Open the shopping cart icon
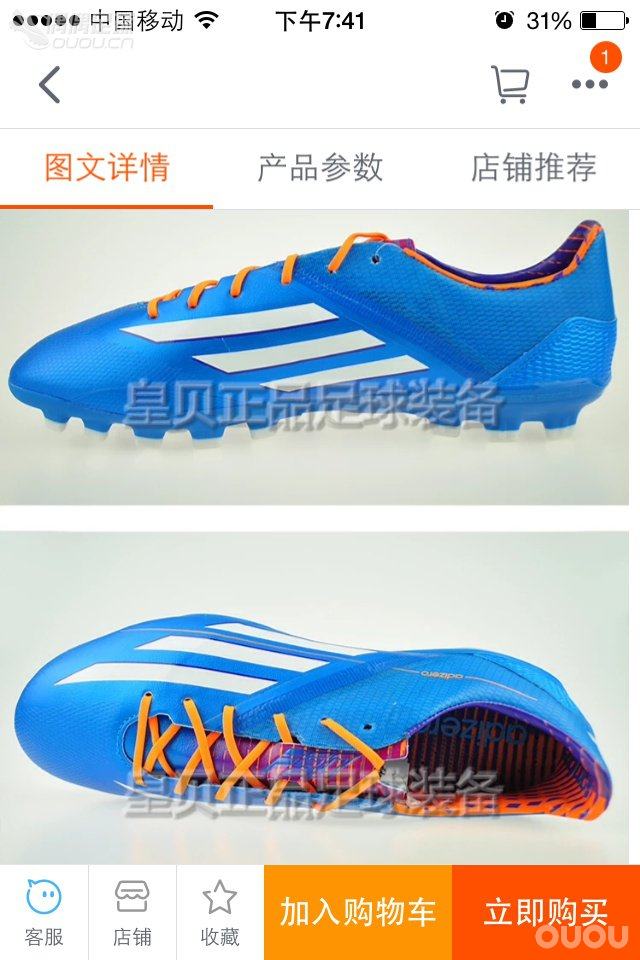This screenshot has height=960, width=640. click(x=510, y=85)
